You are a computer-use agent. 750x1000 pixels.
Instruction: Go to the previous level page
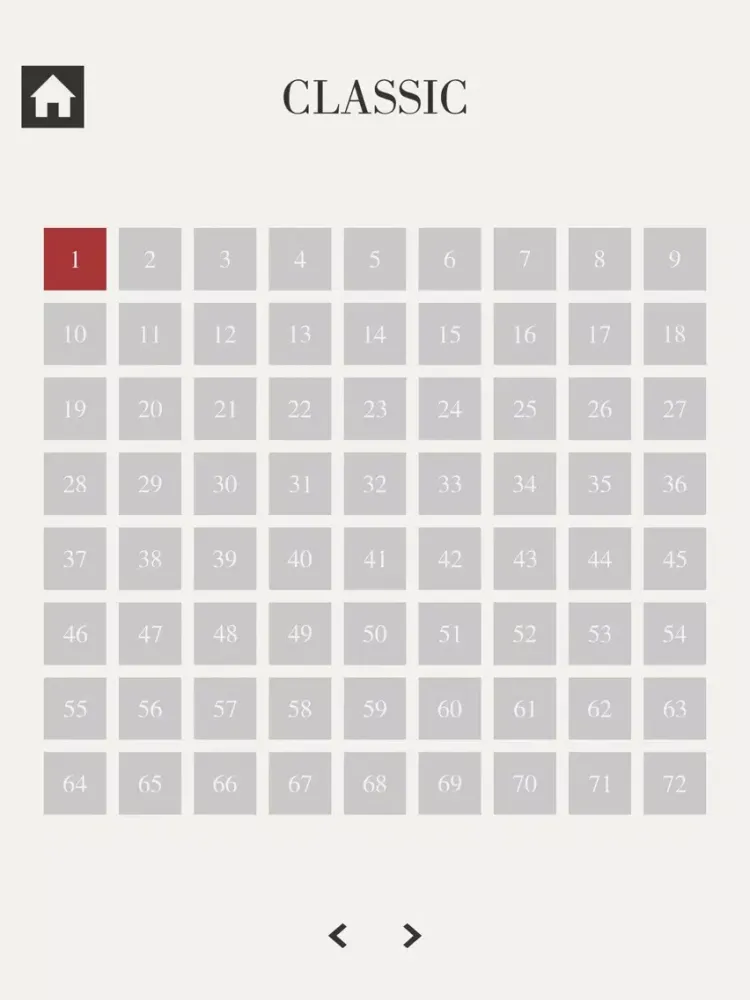click(x=338, y=936)
